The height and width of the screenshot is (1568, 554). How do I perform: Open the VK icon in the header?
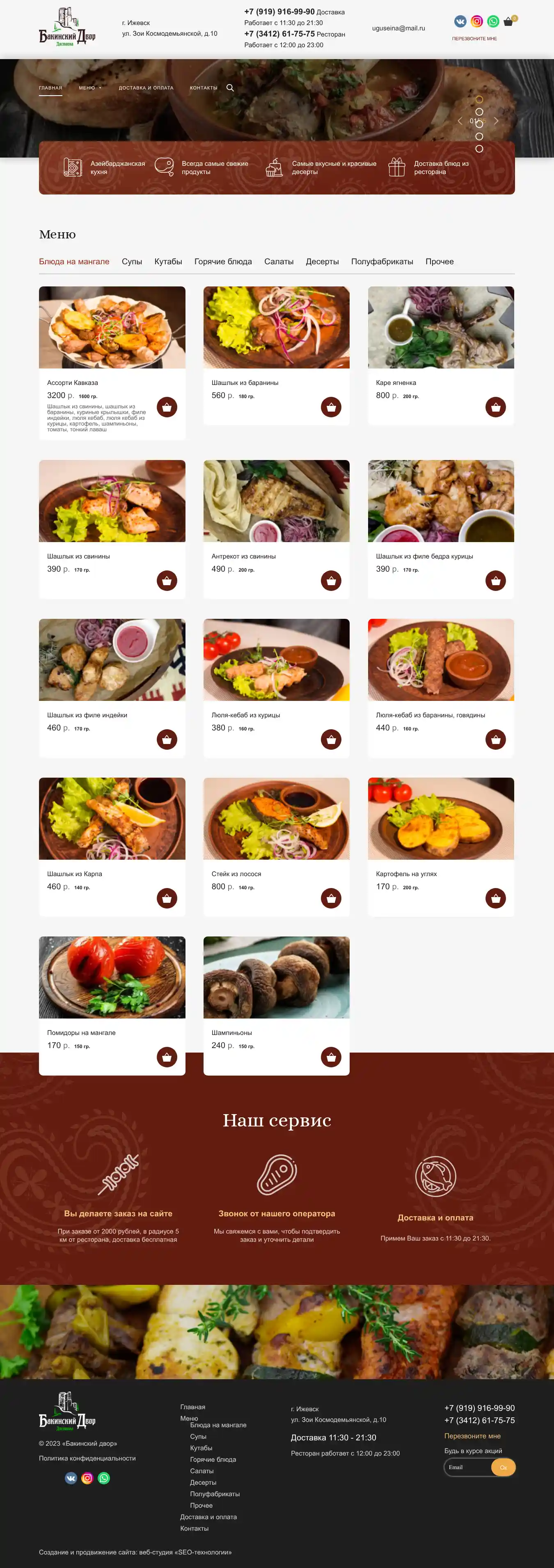point(460,21)
